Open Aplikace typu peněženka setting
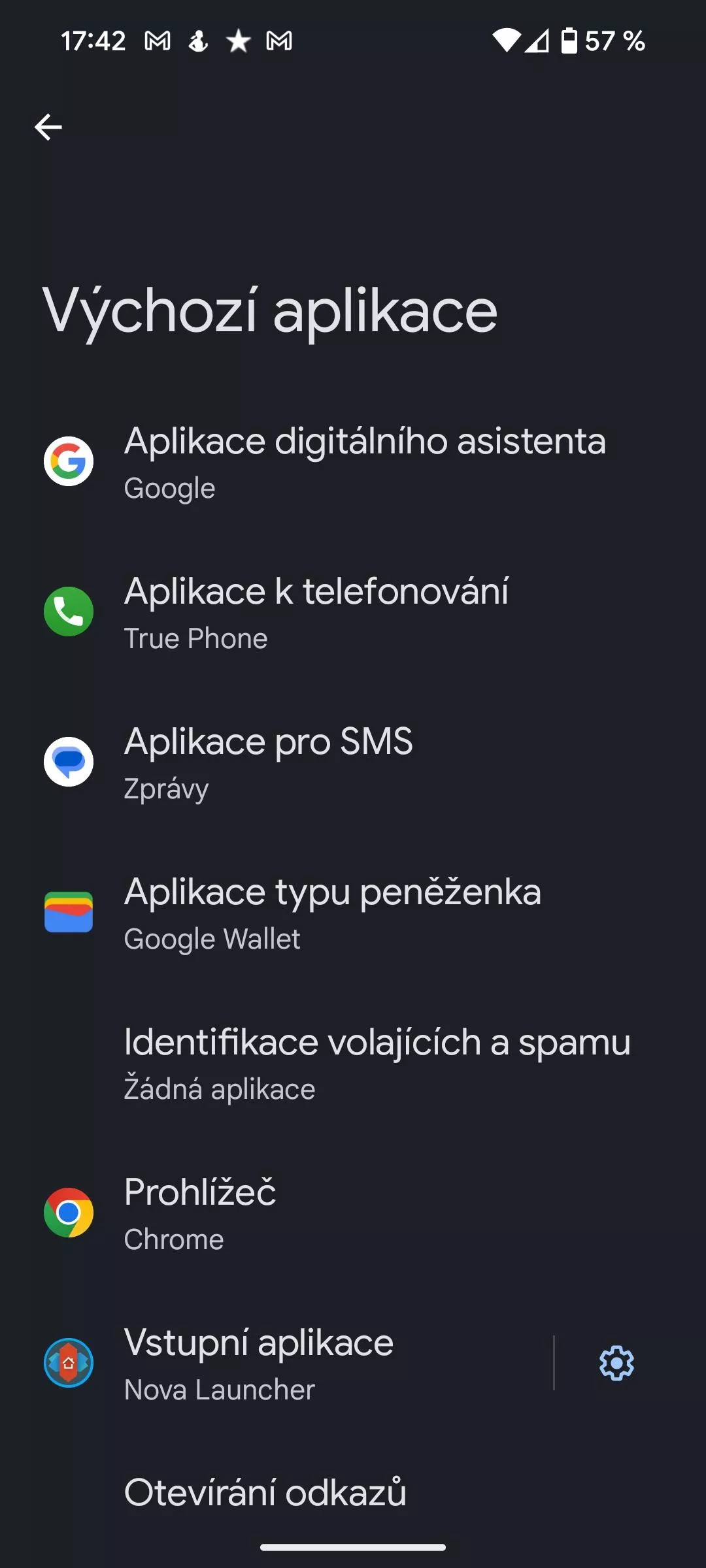Image resolution: width=706 pixels, height=1568 pixels. pos(353,913)
